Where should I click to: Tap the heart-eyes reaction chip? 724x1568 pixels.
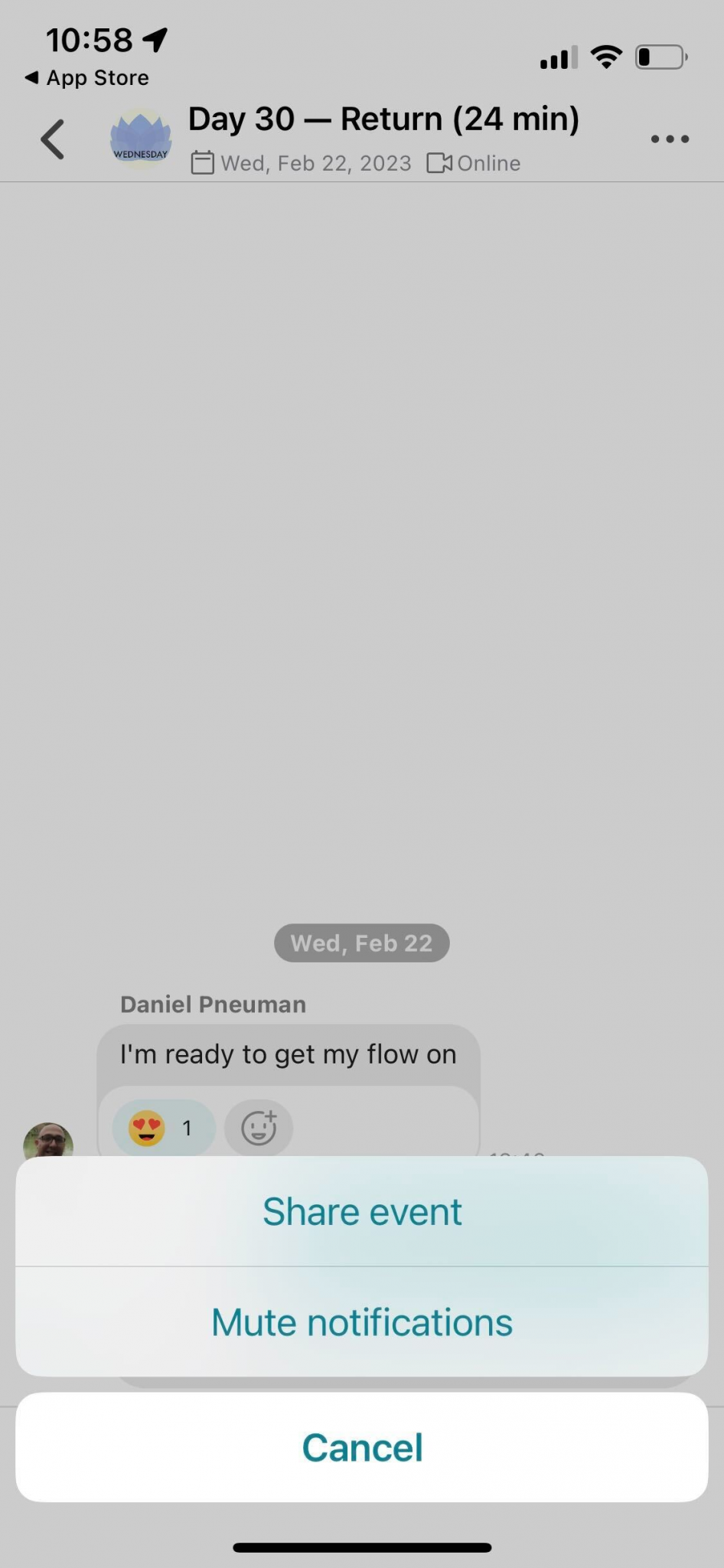coord(163,1128)
